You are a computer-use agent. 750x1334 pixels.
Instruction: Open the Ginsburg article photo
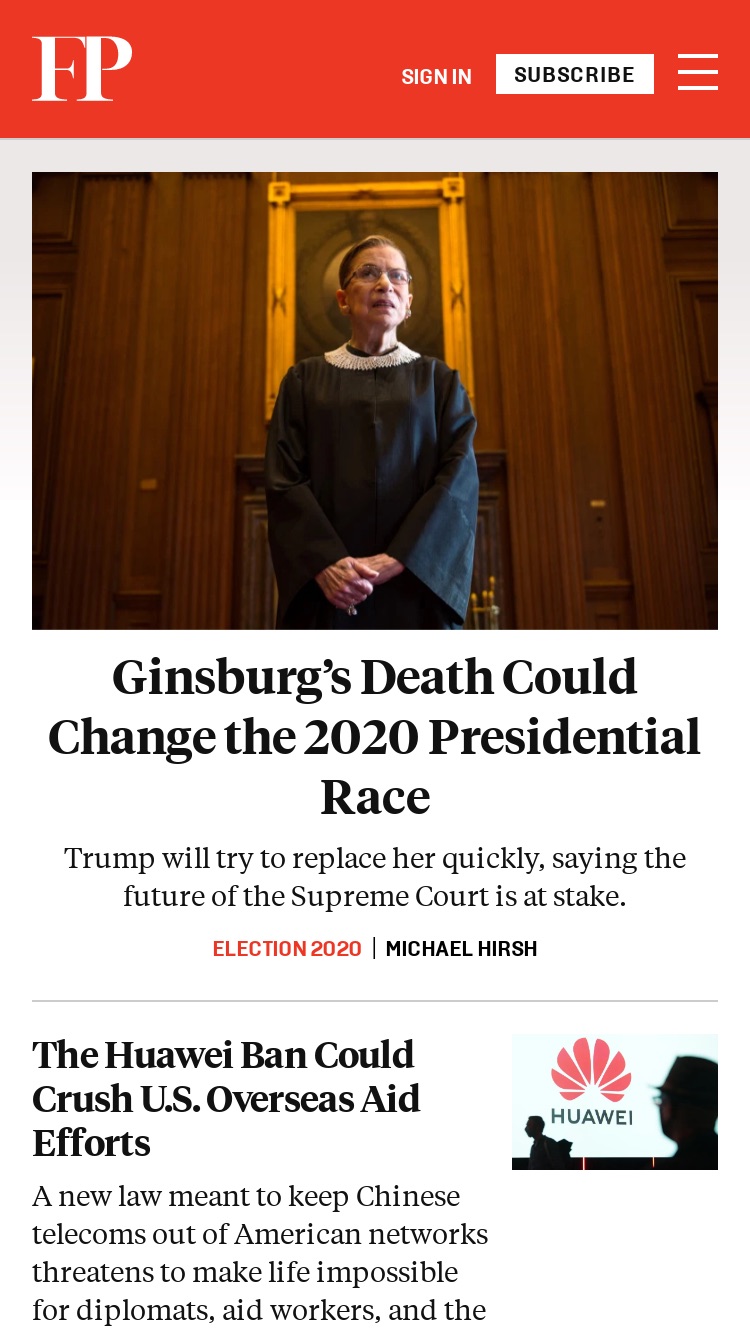pyautogui.click(x=375, y=401)
